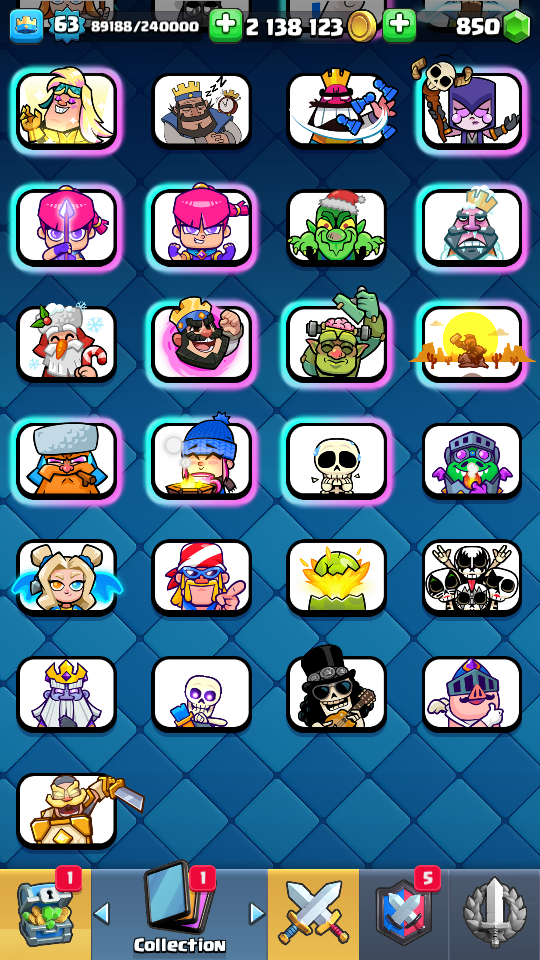Tap the green plus beside the gems count
Viewport: 540px width, 960px height.
(x=399, y=25)
